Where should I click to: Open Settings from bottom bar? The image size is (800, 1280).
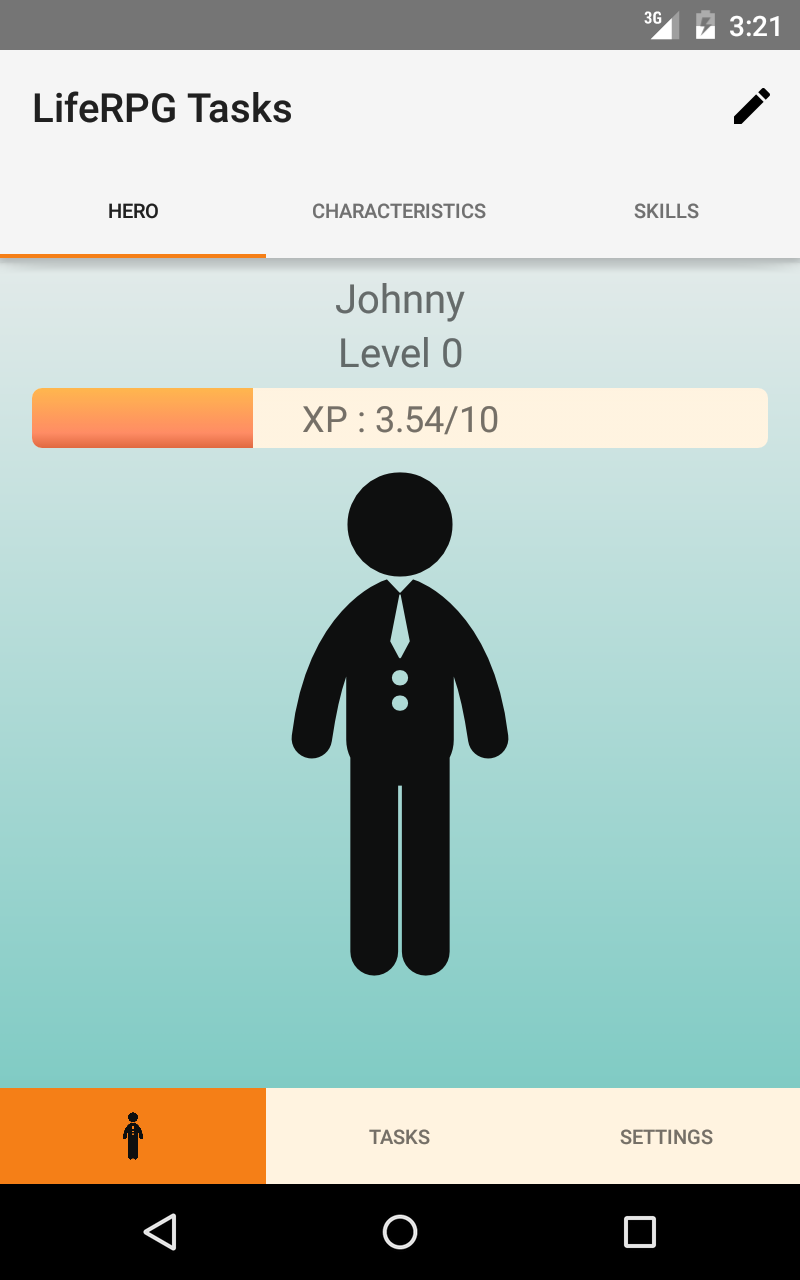(666, 1137)
